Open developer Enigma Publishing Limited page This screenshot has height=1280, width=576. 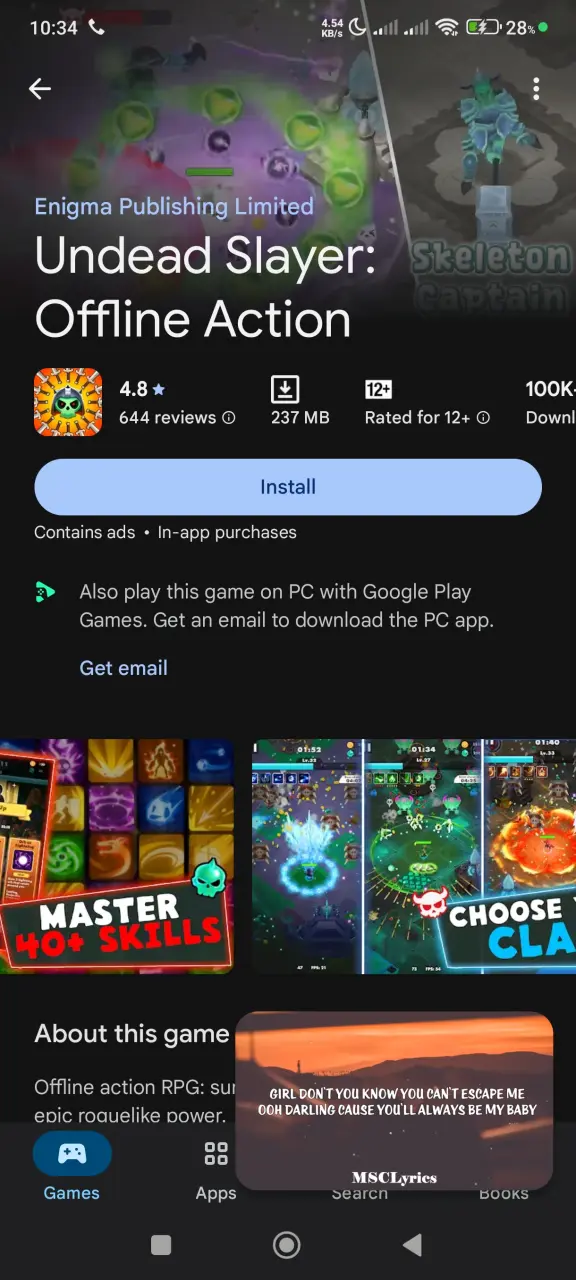click(174, 207)
